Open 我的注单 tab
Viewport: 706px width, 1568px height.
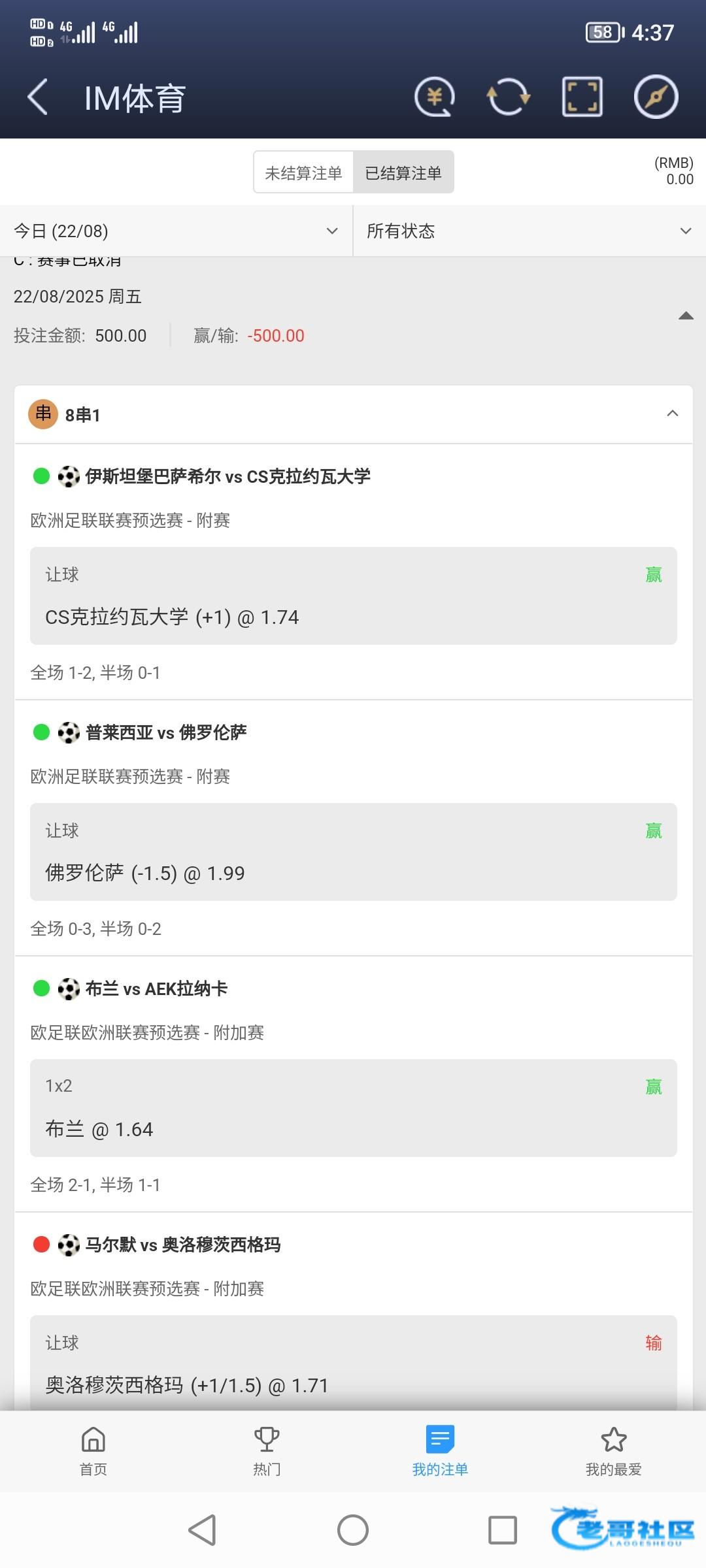[440, 1451]
